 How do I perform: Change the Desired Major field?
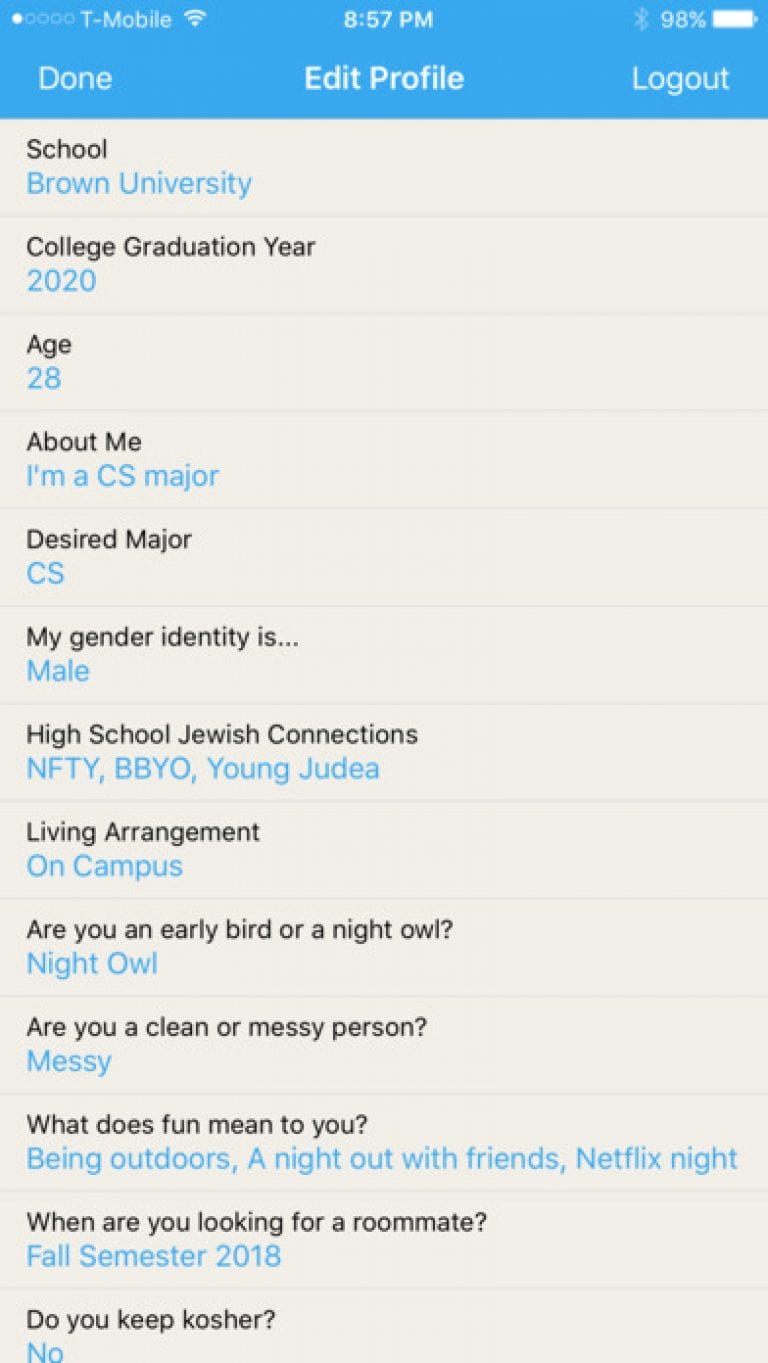pos(384,557)
